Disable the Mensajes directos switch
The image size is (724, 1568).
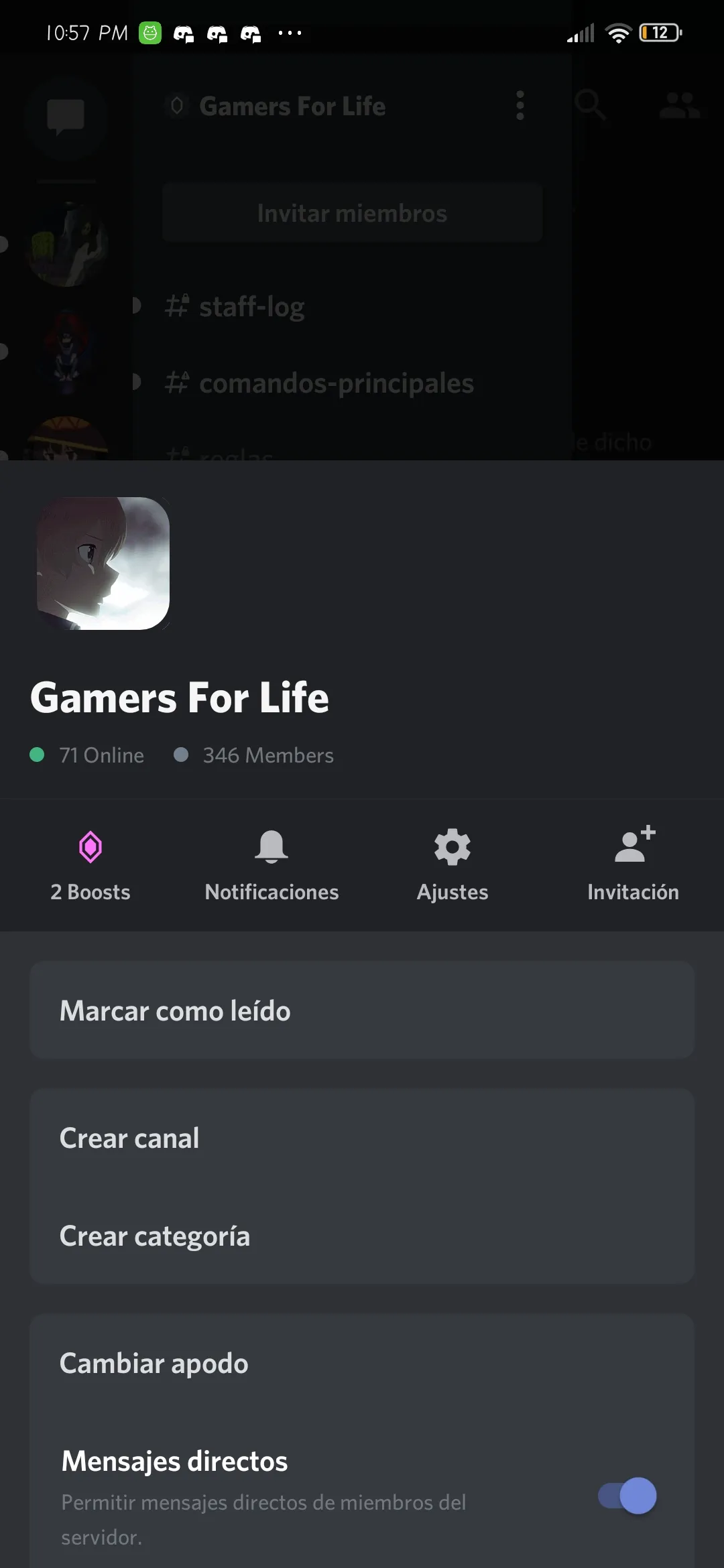pyautogui.click(x=627, y=1496)
